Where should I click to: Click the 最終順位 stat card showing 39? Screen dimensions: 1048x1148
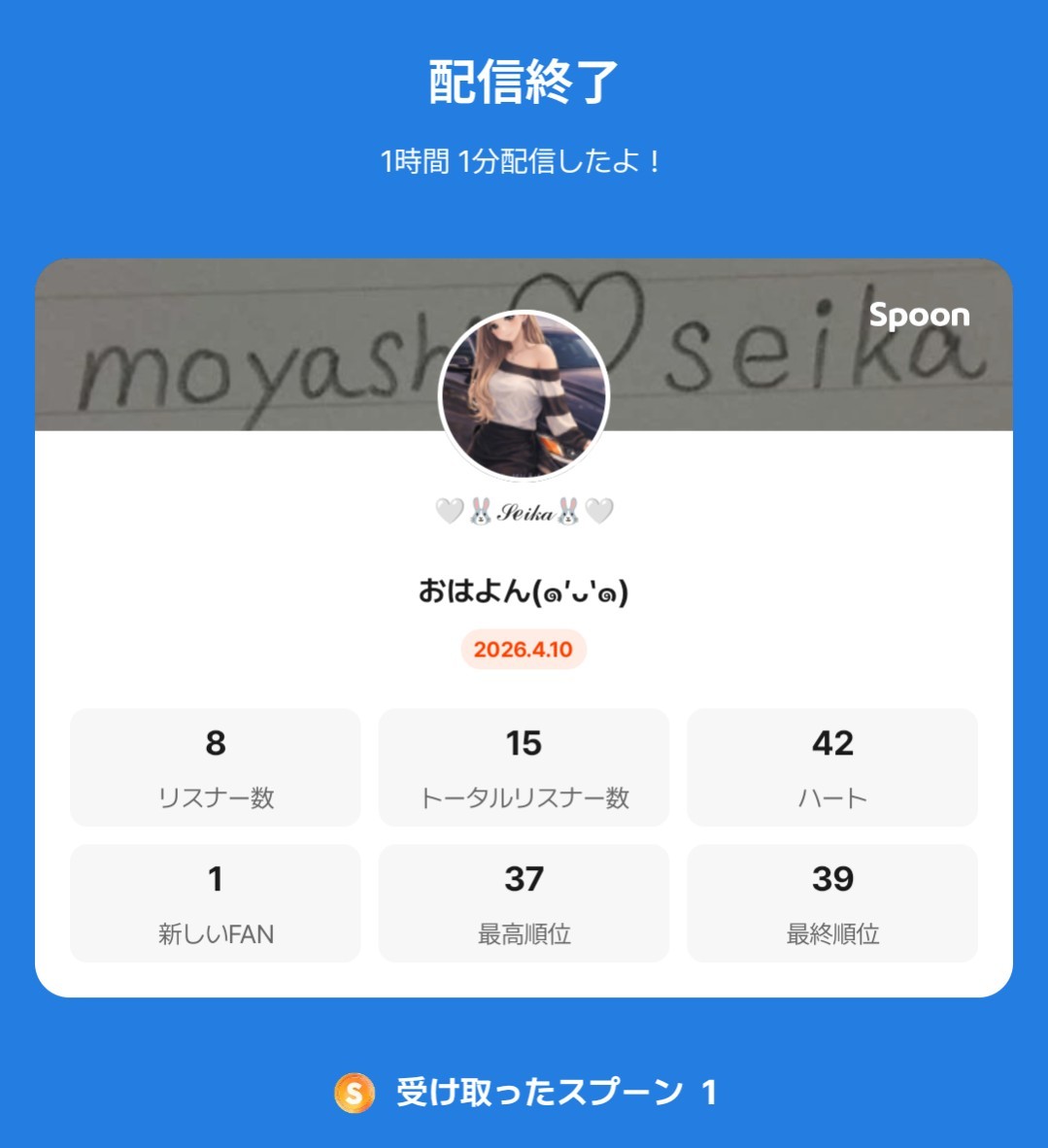click(x=832, y=902)
